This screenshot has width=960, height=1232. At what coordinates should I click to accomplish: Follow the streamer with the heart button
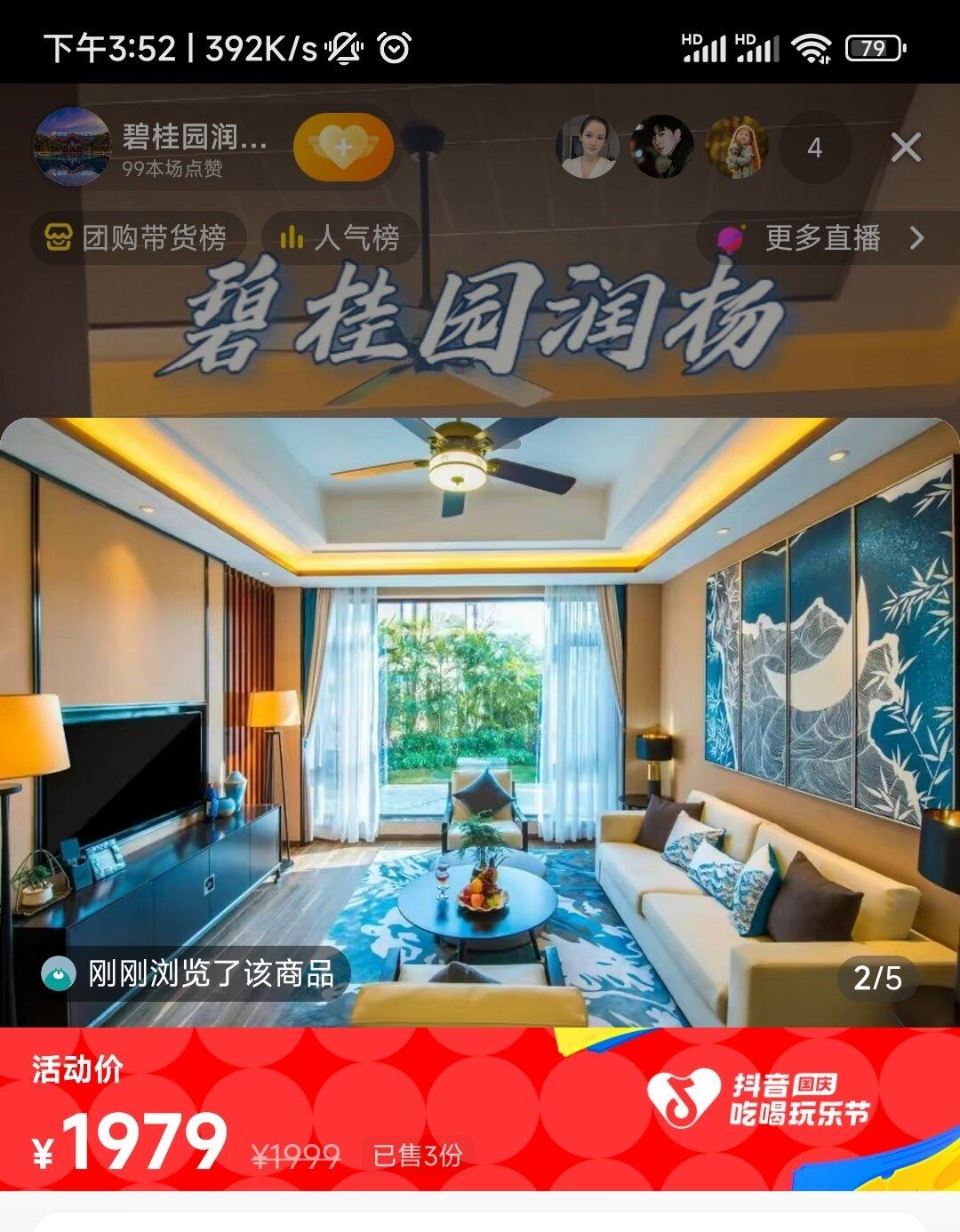click(x=343, y=148)
